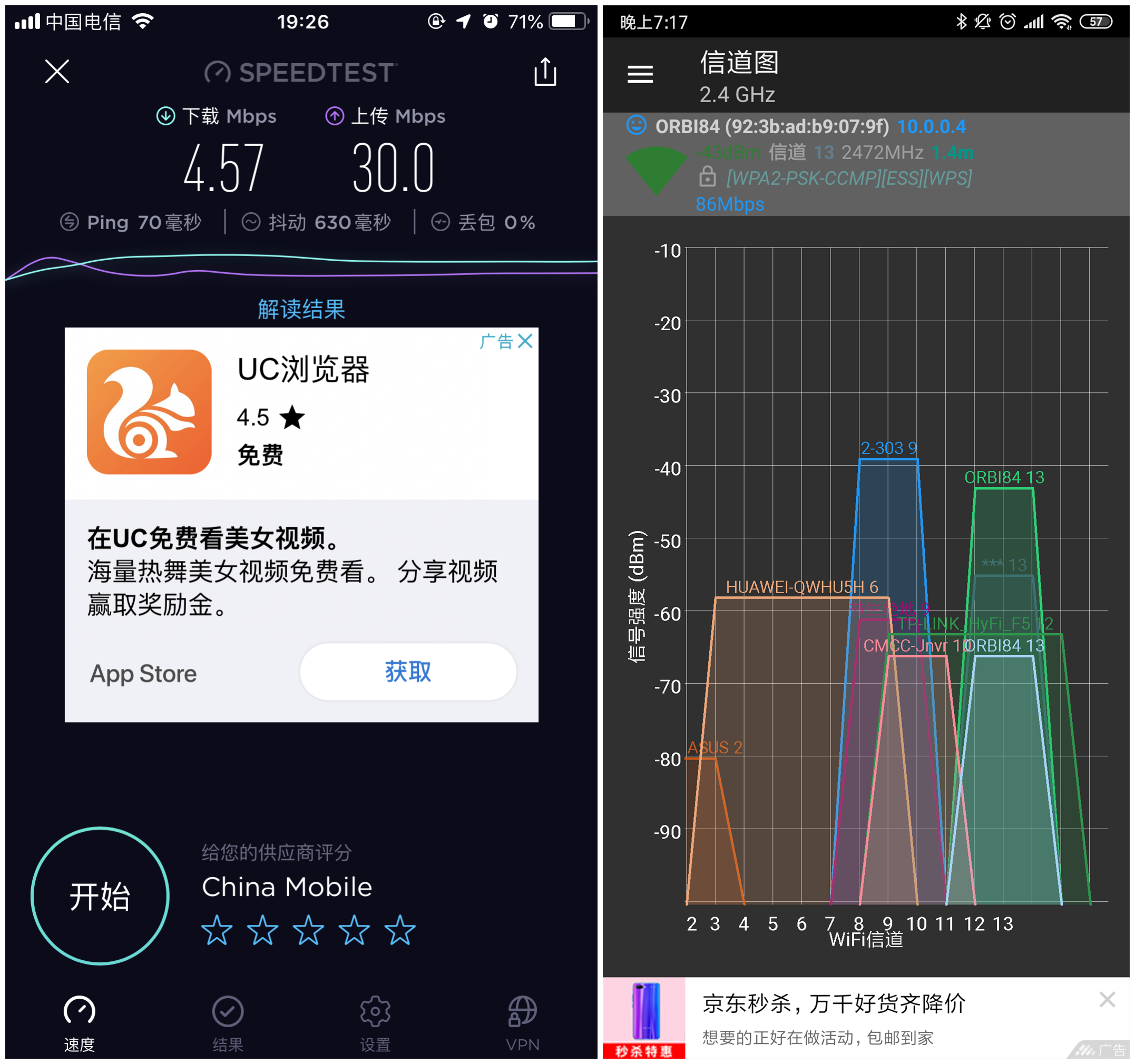The width and height of the screenshot is (1135, 1064).
Task: Tap 获取 to get UC浏览器
Action: pyautogui.click(x=408, y=671)
